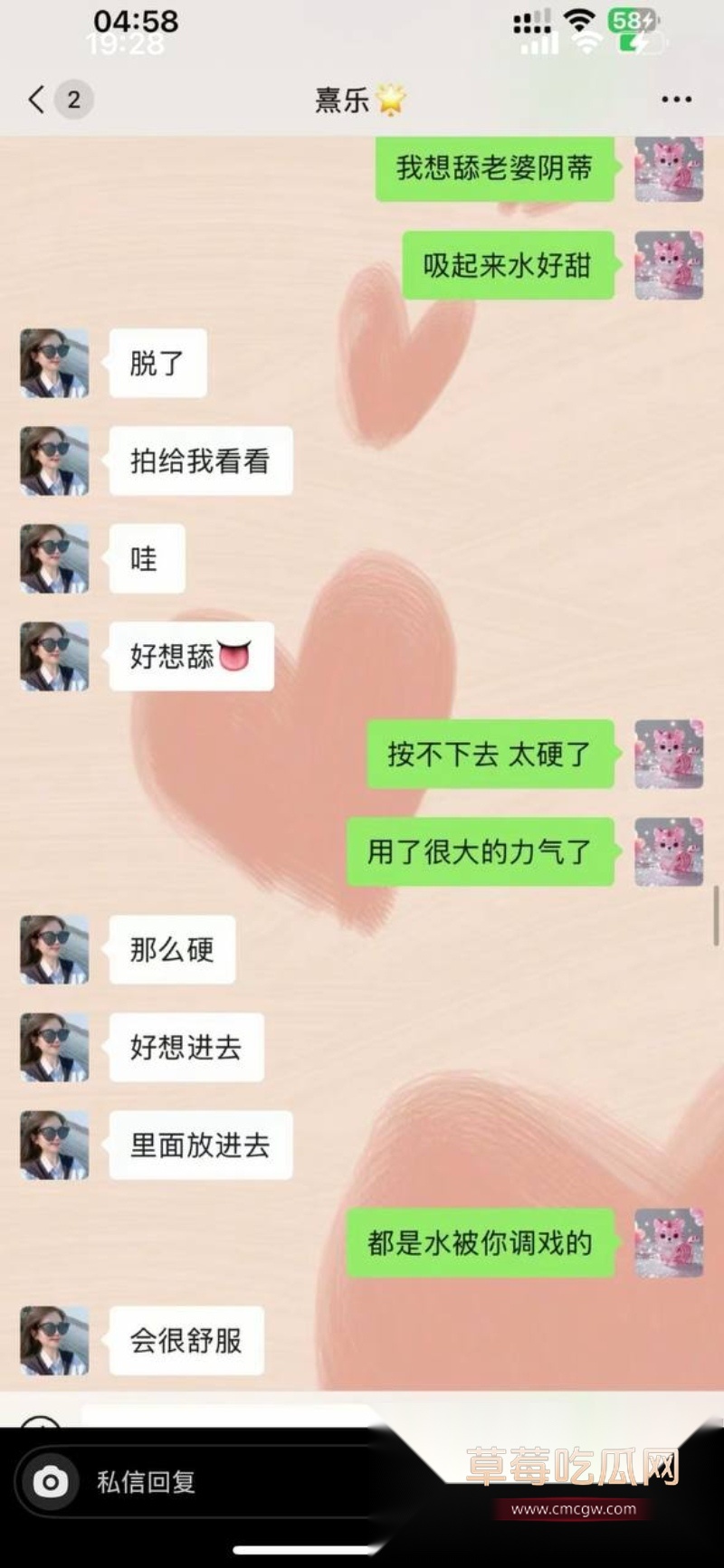This screenshot has width=724, height=1568.
Task: Select the white bubble reading 拍给我看看
Action: 199,461
